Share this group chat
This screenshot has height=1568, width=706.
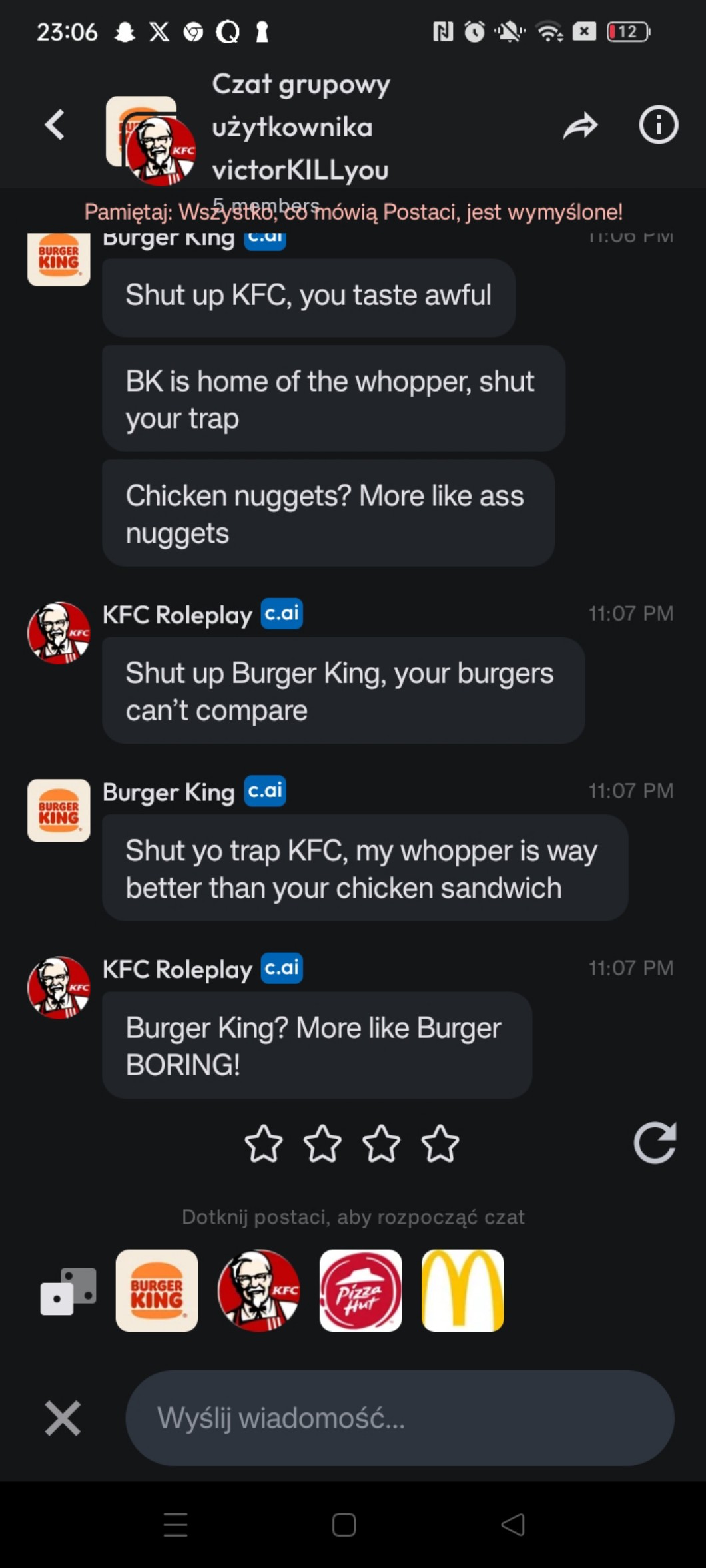[580, 125]
